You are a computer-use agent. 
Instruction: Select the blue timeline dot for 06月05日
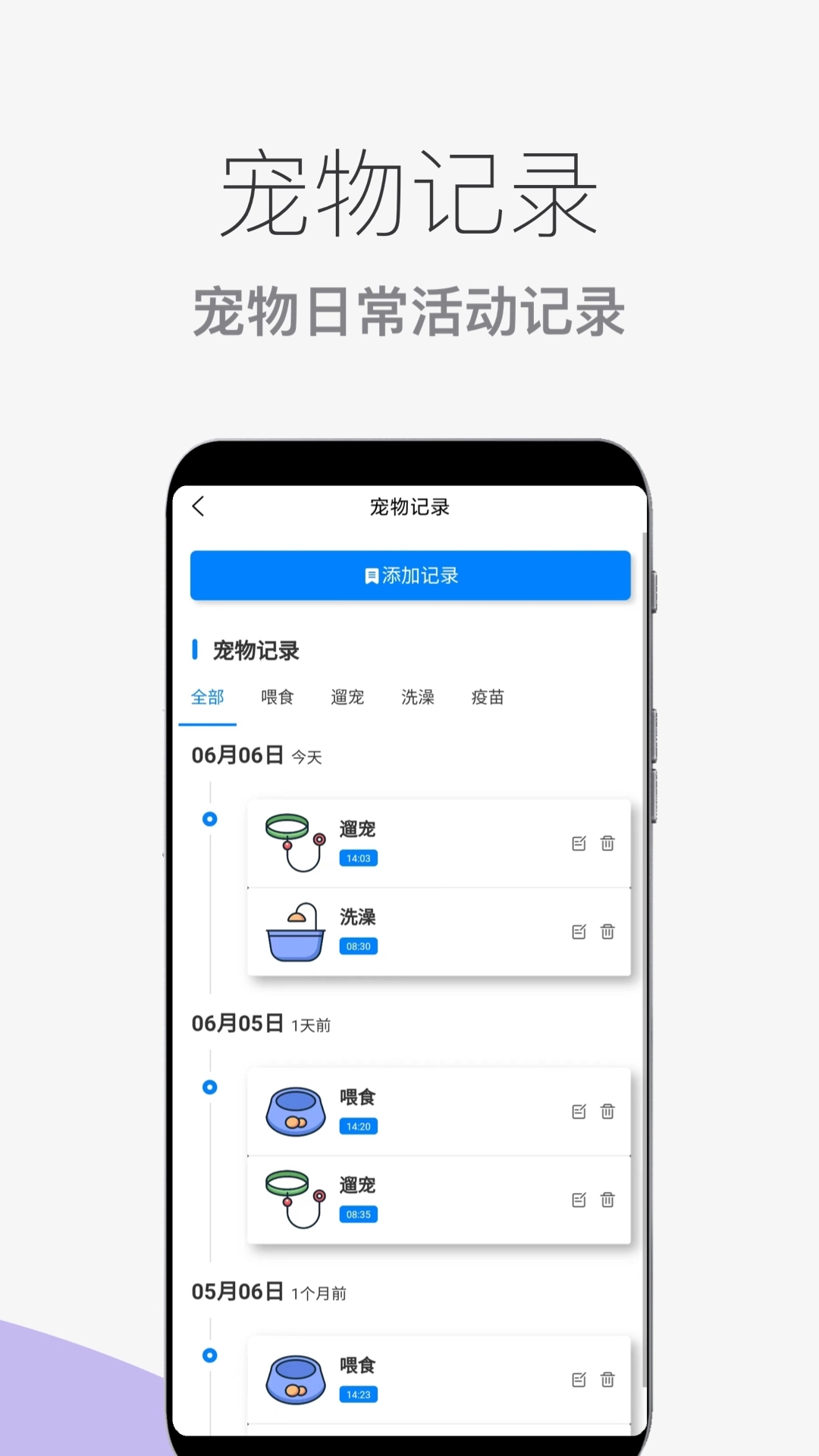tap(209, 1087)
